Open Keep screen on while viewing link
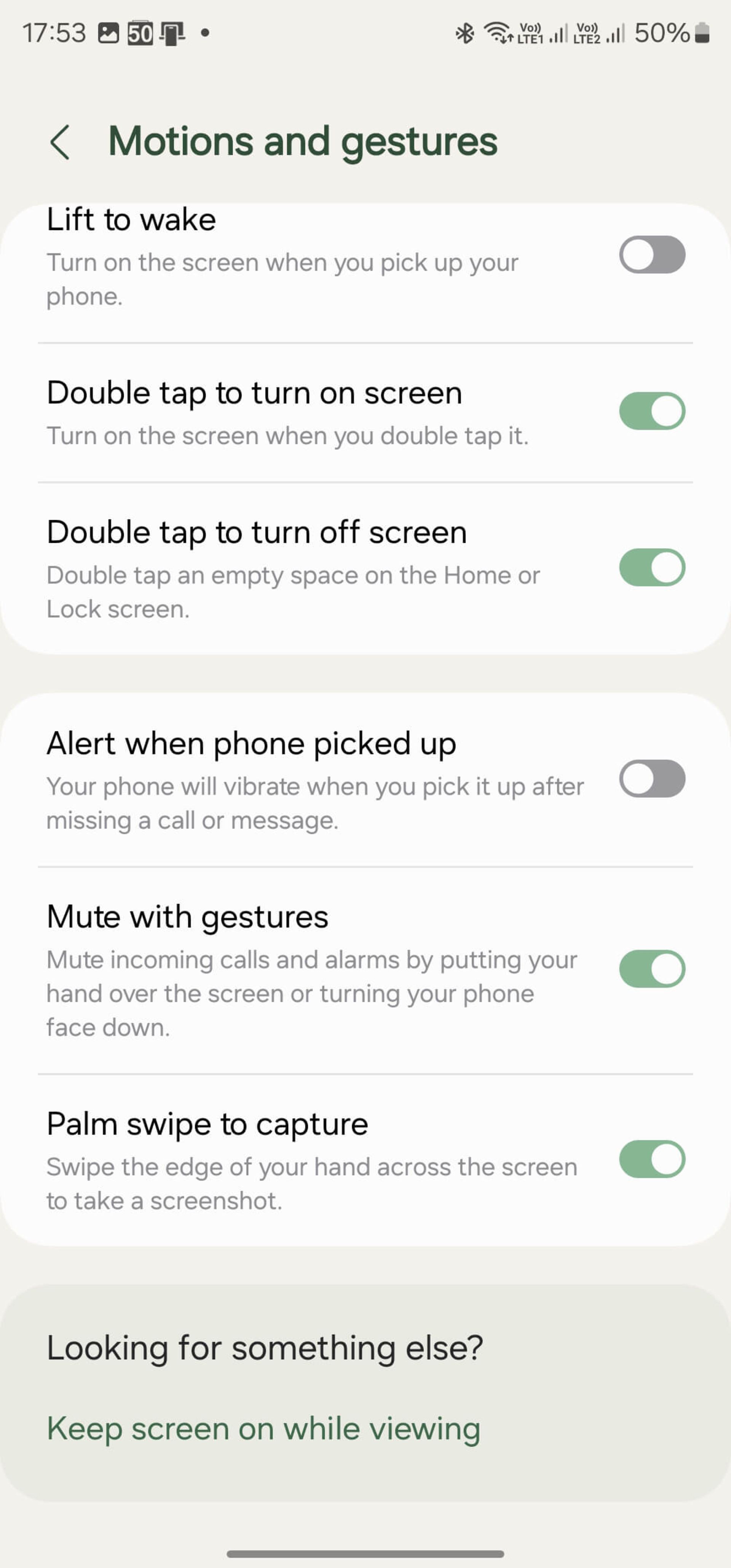The width and height of the screenshot is (731, 1568). coord(263,1429)
